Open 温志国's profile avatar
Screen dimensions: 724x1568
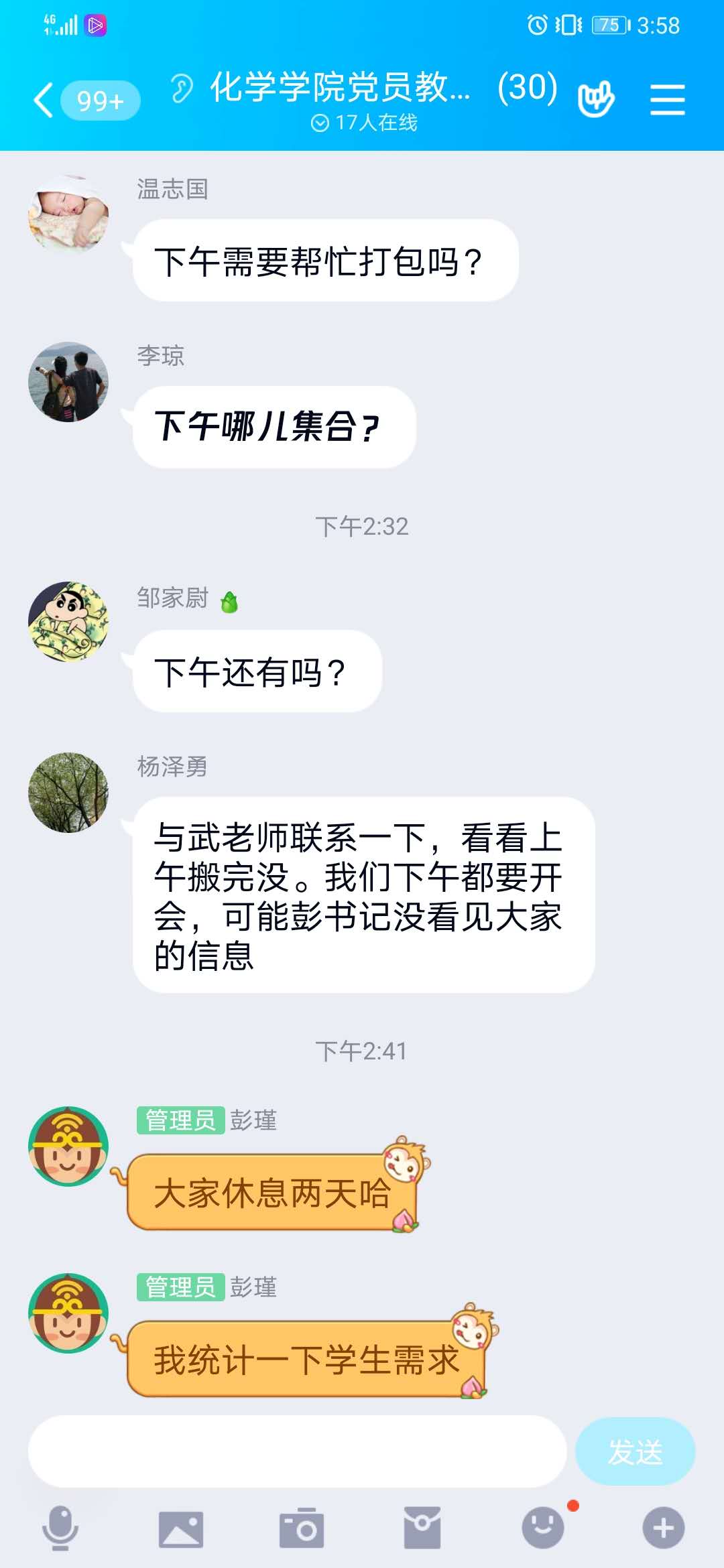coord(68,215)
